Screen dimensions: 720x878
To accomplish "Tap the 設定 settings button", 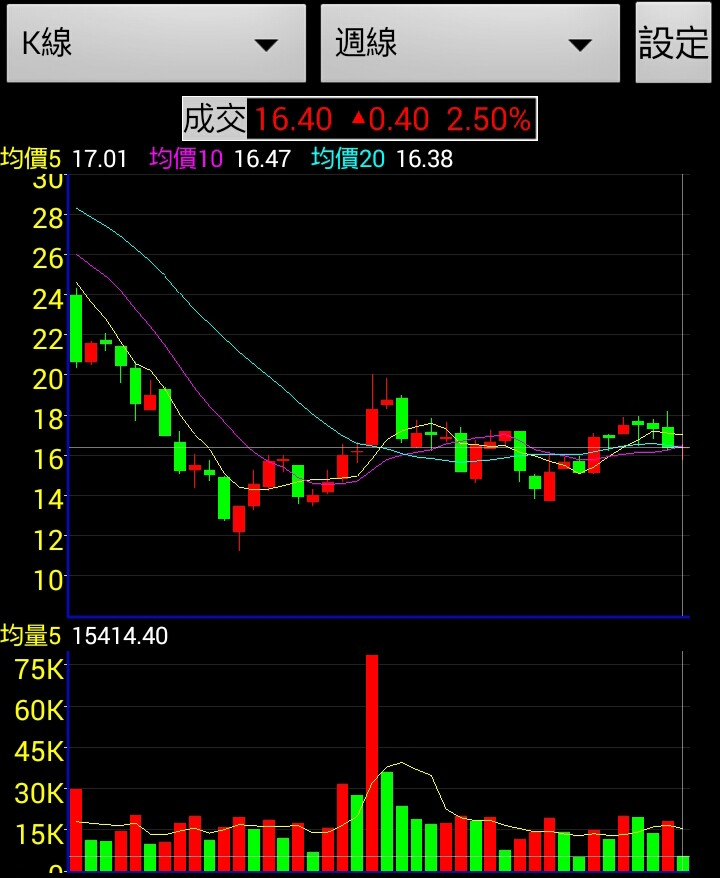I will 673,44.
